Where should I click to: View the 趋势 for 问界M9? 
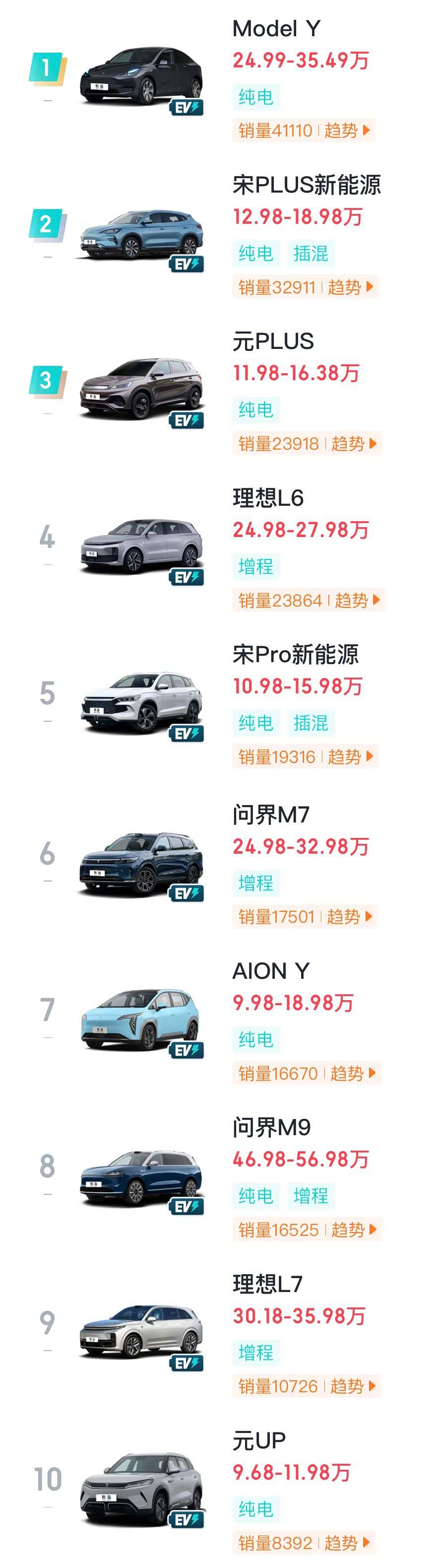tap(354, 1229)
